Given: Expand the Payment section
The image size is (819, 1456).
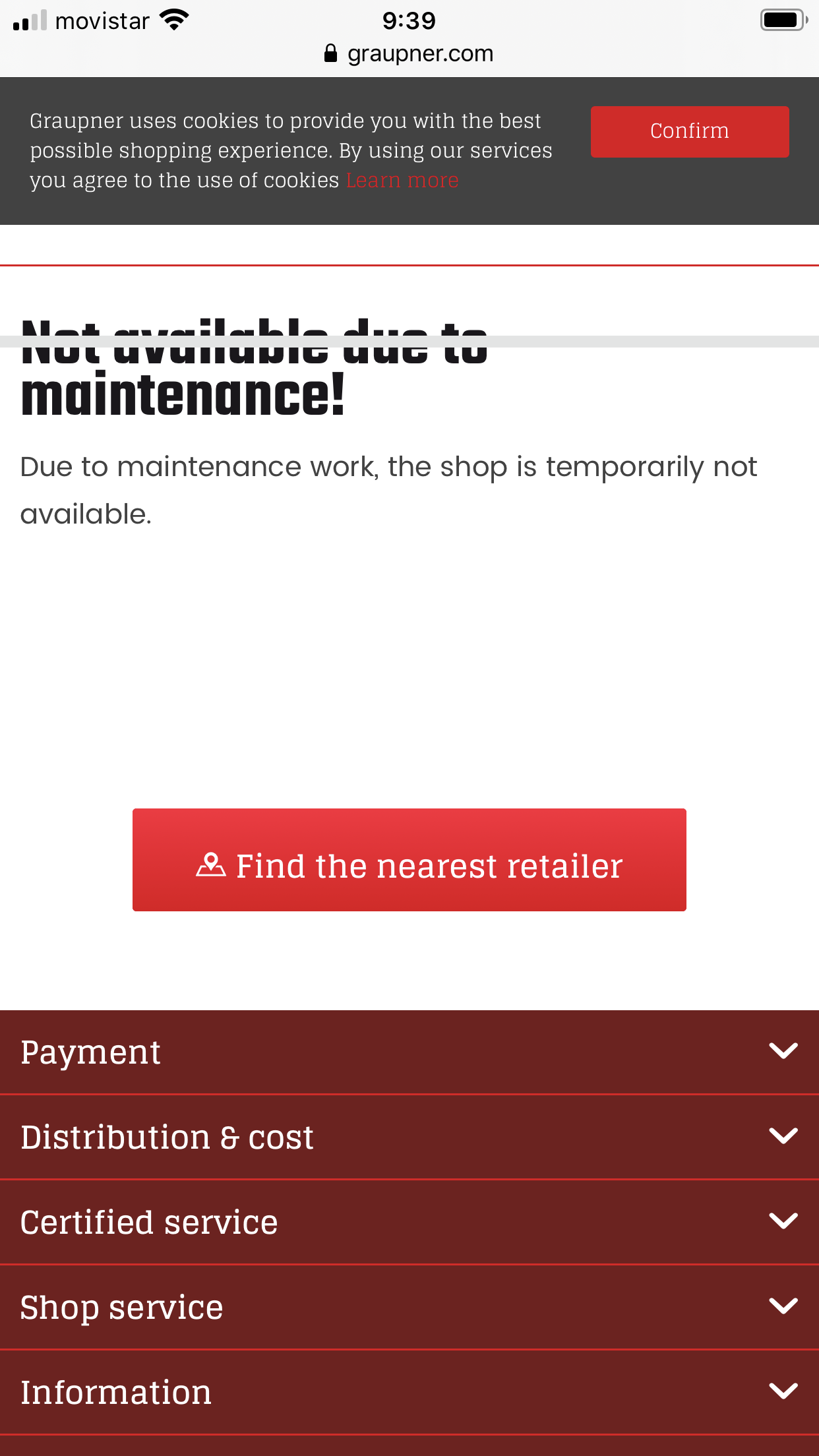Looking at the screenshot, I should pos(409,1052).
